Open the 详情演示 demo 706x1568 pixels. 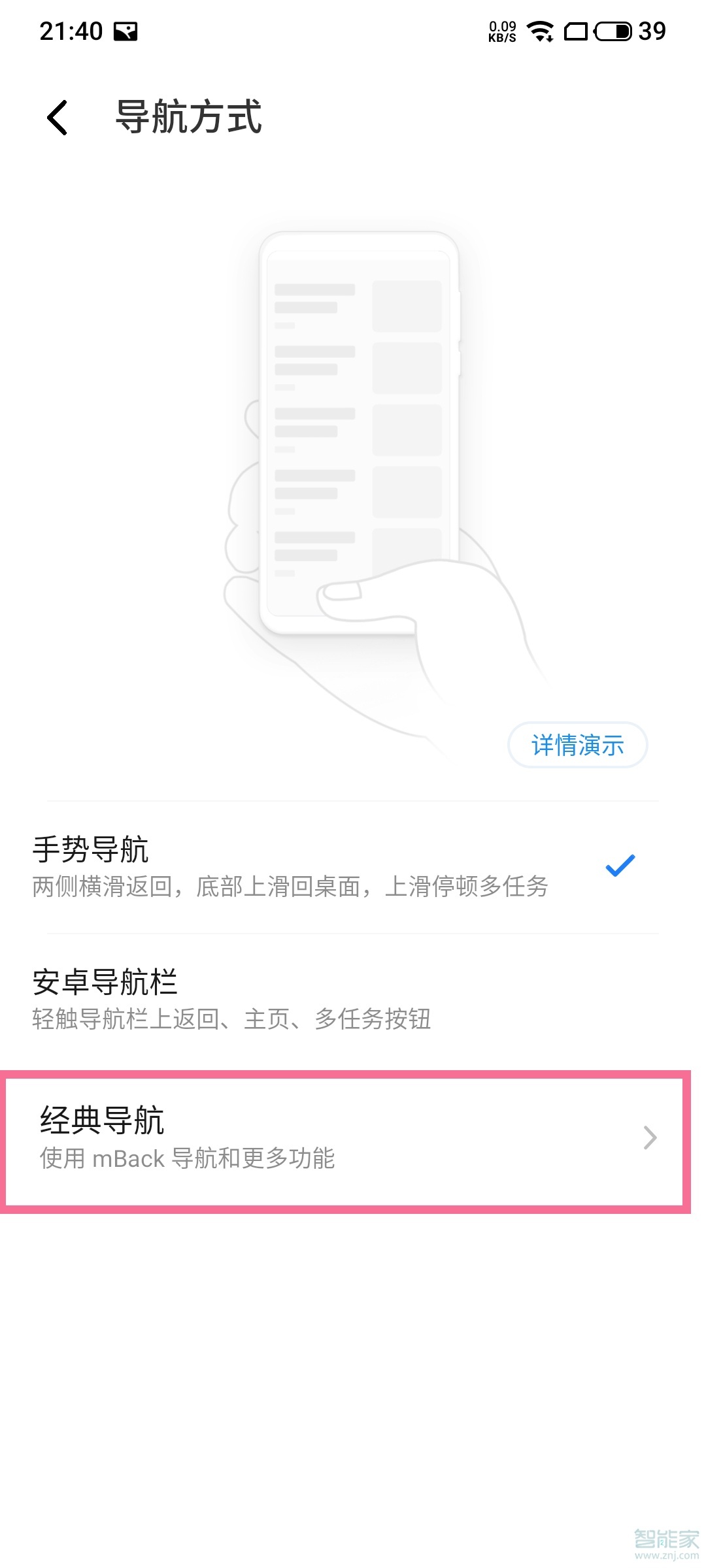click(577, 745)
